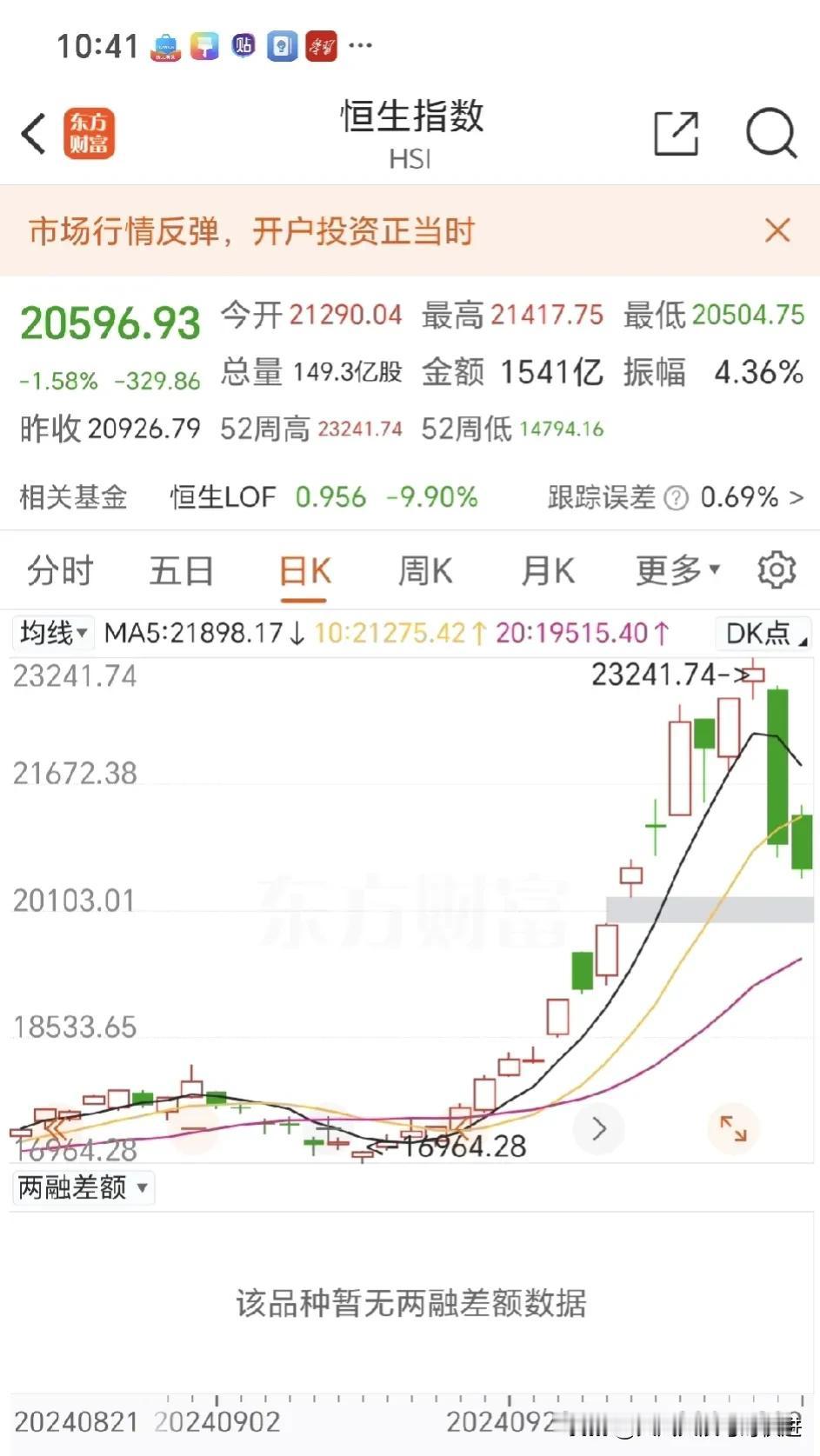This screenshot has height=1456, width=820.
Task: Switch to the 周K chart tab
Action: click(425, 571)
